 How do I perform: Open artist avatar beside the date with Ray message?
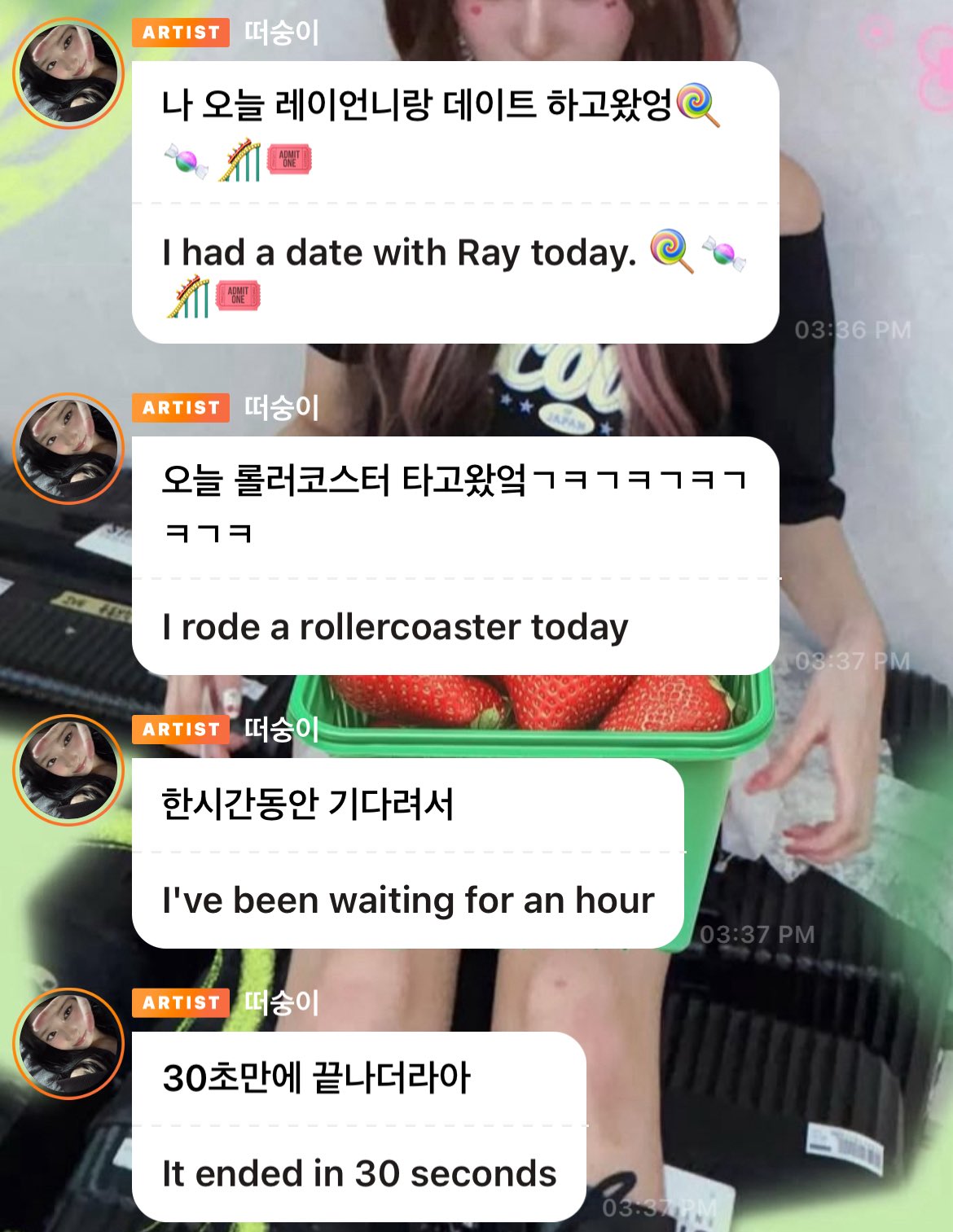click(x=68, y=74)
